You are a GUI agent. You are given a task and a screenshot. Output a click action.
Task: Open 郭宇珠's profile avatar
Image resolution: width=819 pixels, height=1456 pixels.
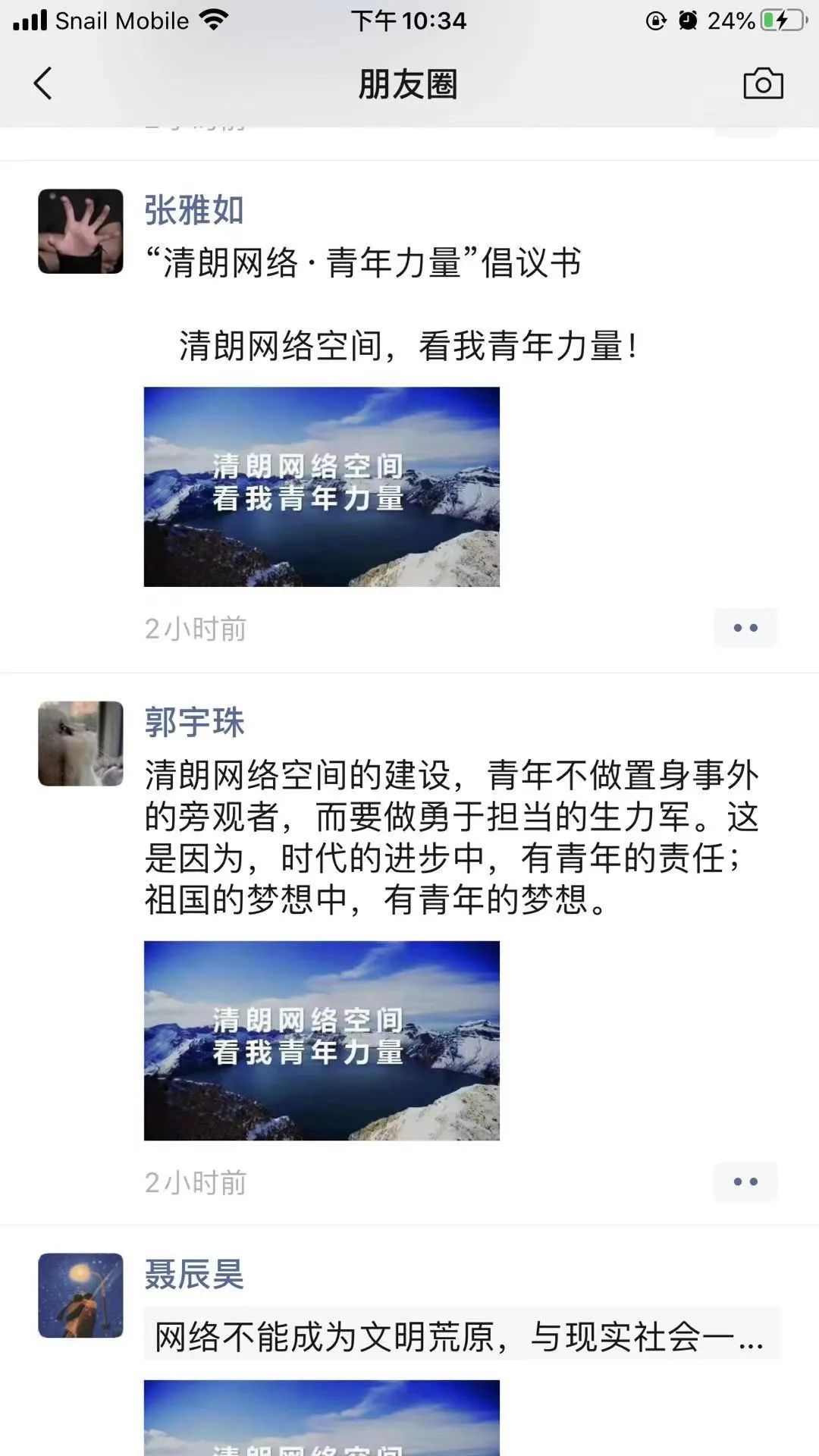tap(80, 743)
